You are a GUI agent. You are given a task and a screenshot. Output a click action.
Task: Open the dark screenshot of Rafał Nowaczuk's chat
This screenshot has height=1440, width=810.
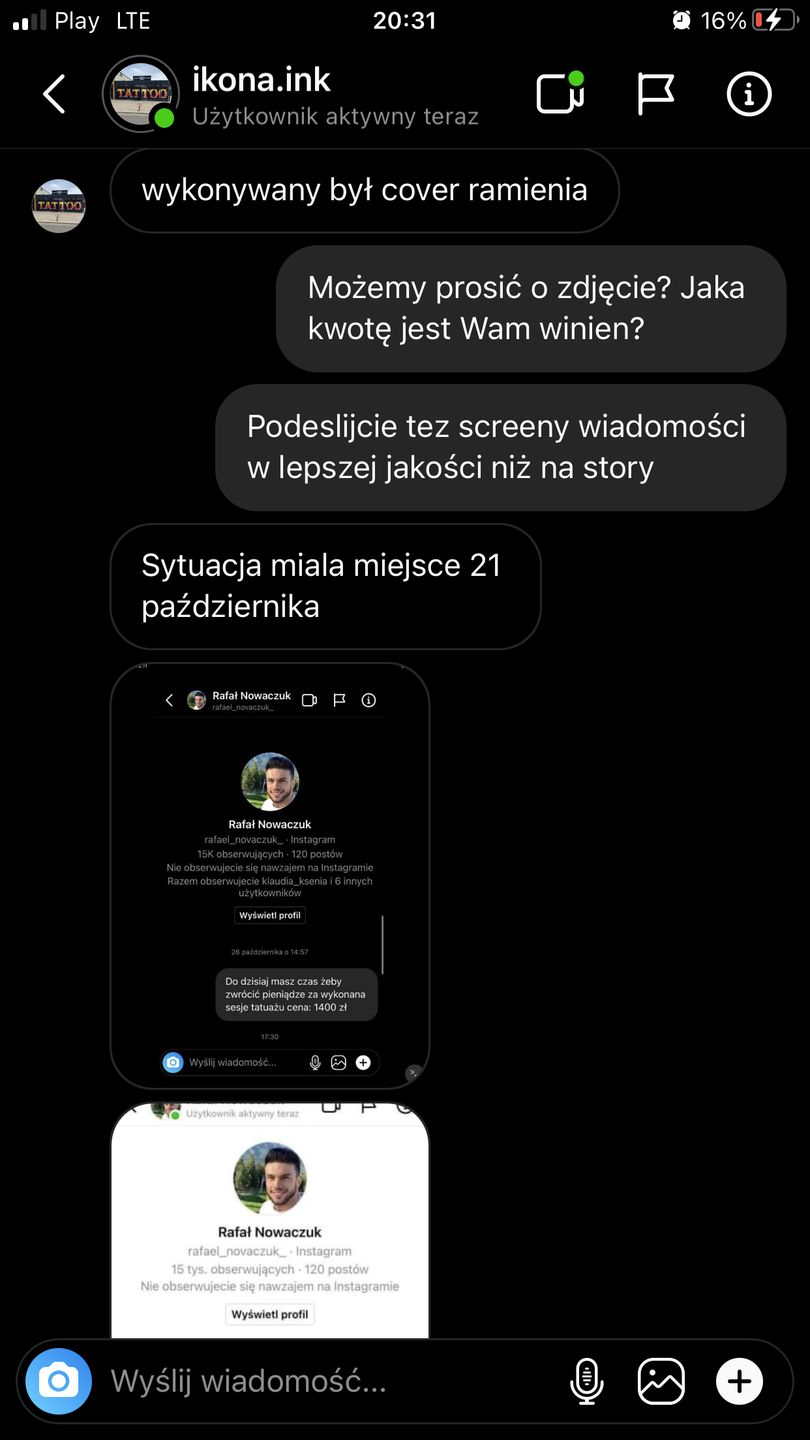tap(270, 875)
